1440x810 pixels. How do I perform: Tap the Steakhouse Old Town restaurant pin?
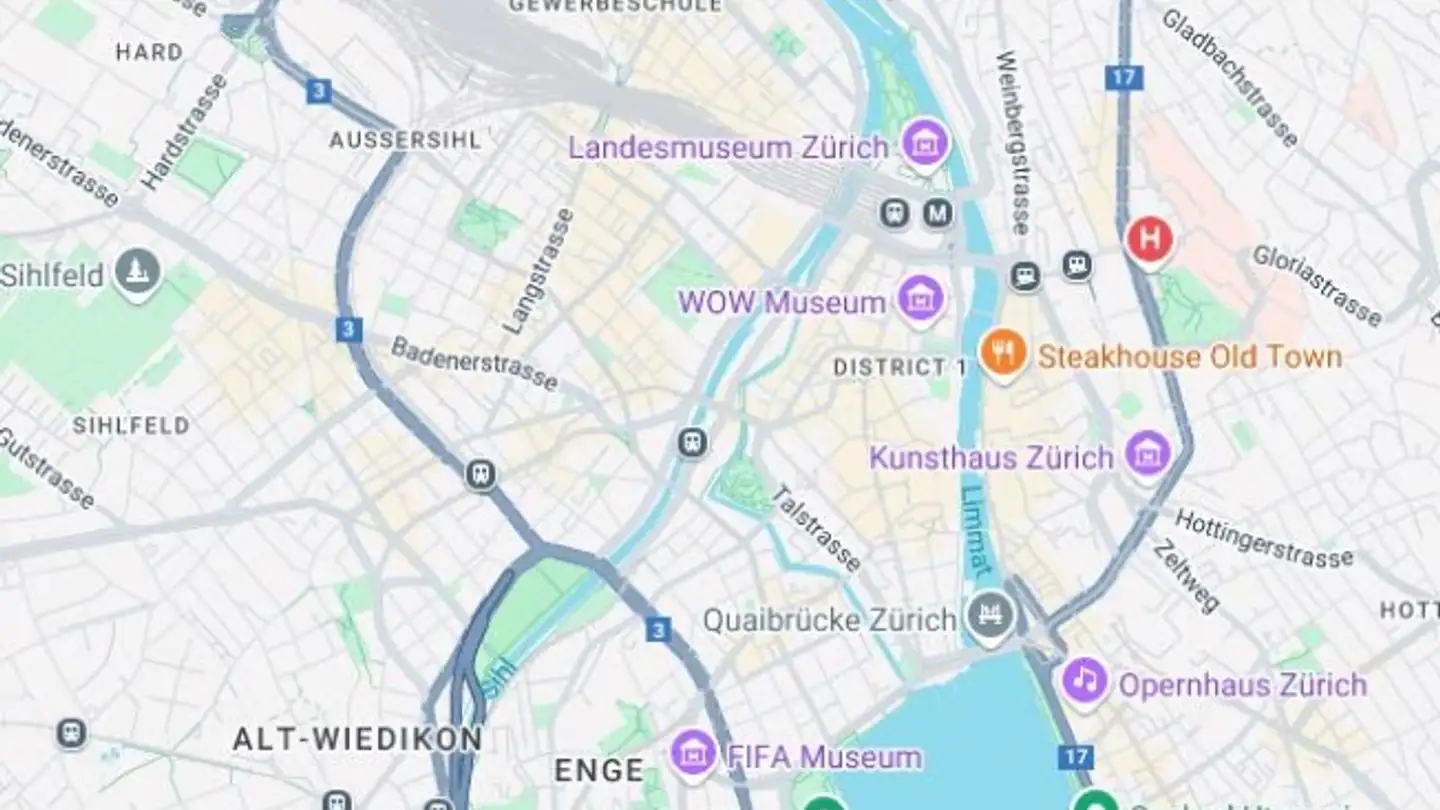tap(1003, 354)
